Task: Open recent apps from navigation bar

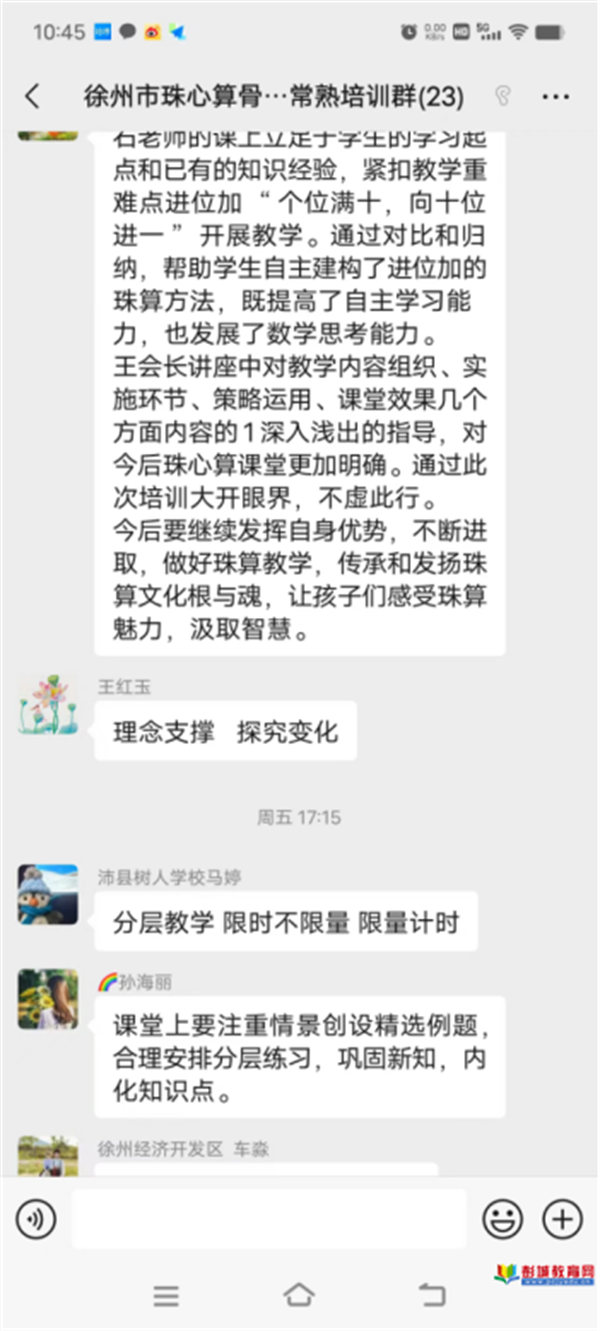Action: [166, 1295]
